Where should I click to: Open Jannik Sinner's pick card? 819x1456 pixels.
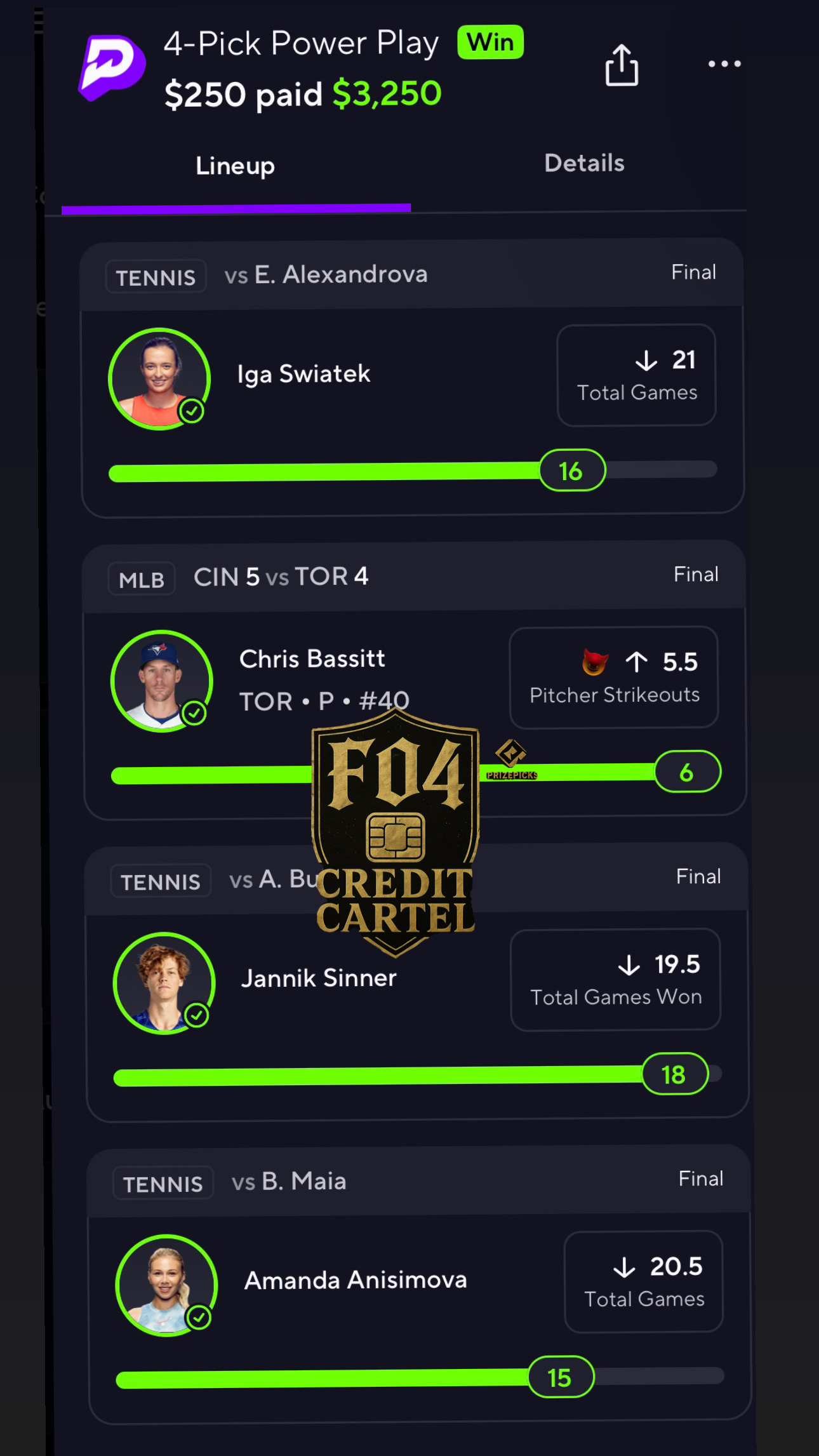tap(318, 978)
